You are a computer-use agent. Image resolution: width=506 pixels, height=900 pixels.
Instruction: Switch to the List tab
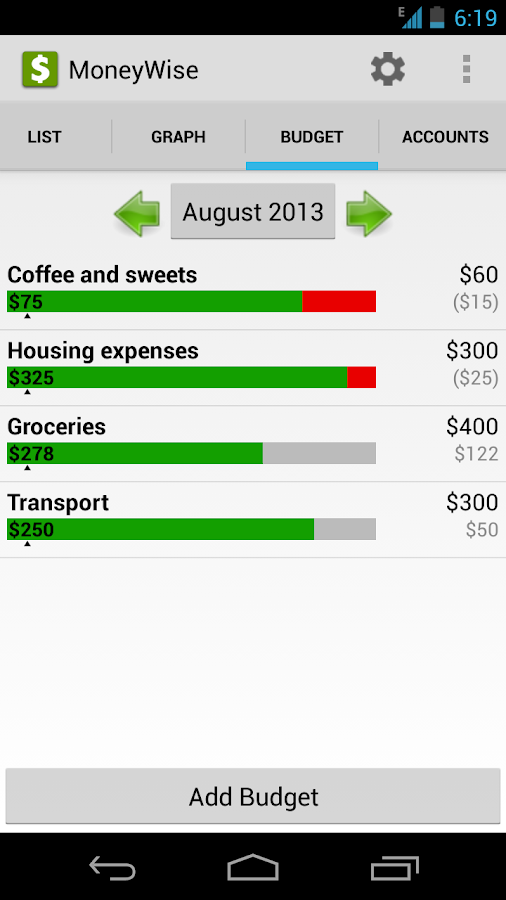point(44,137)
